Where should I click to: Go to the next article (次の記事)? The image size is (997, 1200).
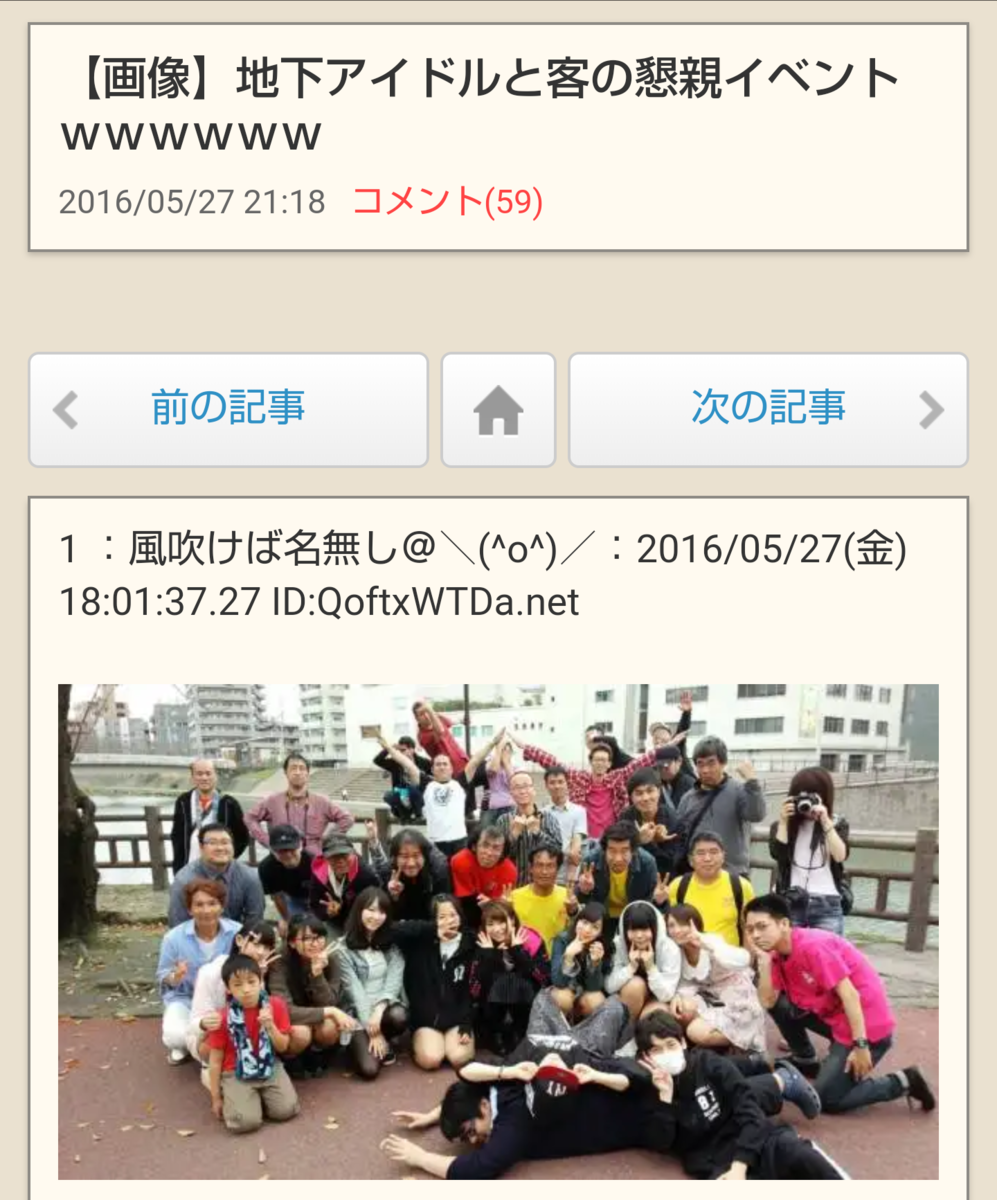(767, 409)
